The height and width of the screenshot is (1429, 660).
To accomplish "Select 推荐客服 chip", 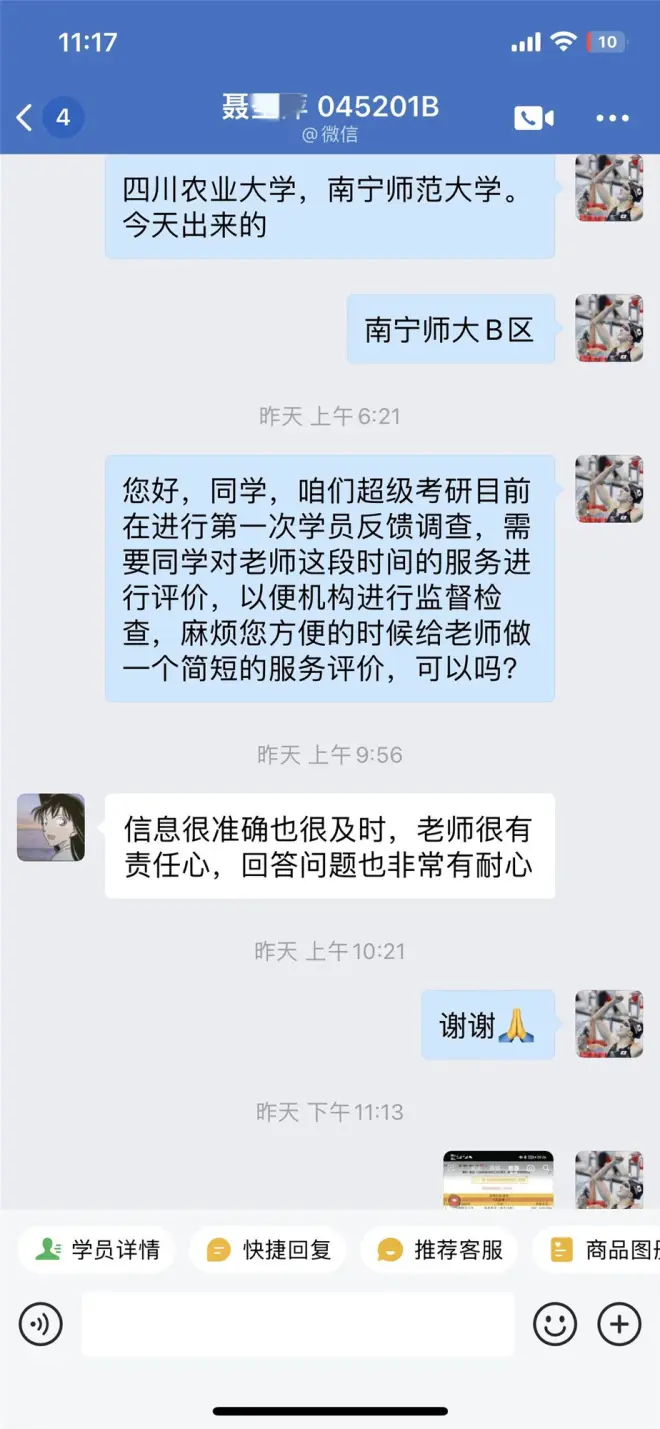I will click(x=441, y=1250).
